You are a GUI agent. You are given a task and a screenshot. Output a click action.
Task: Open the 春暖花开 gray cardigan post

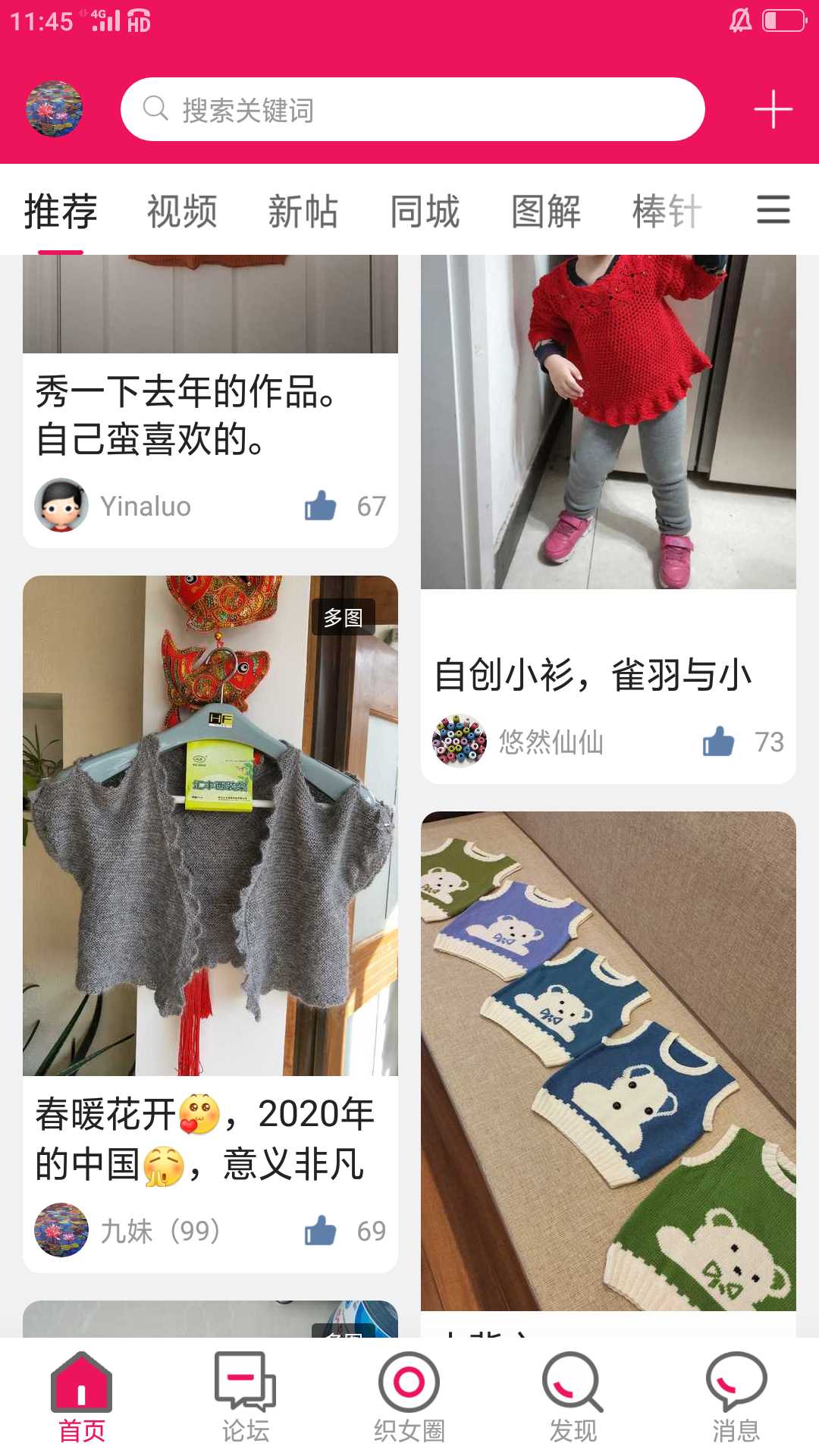point(210,827)
